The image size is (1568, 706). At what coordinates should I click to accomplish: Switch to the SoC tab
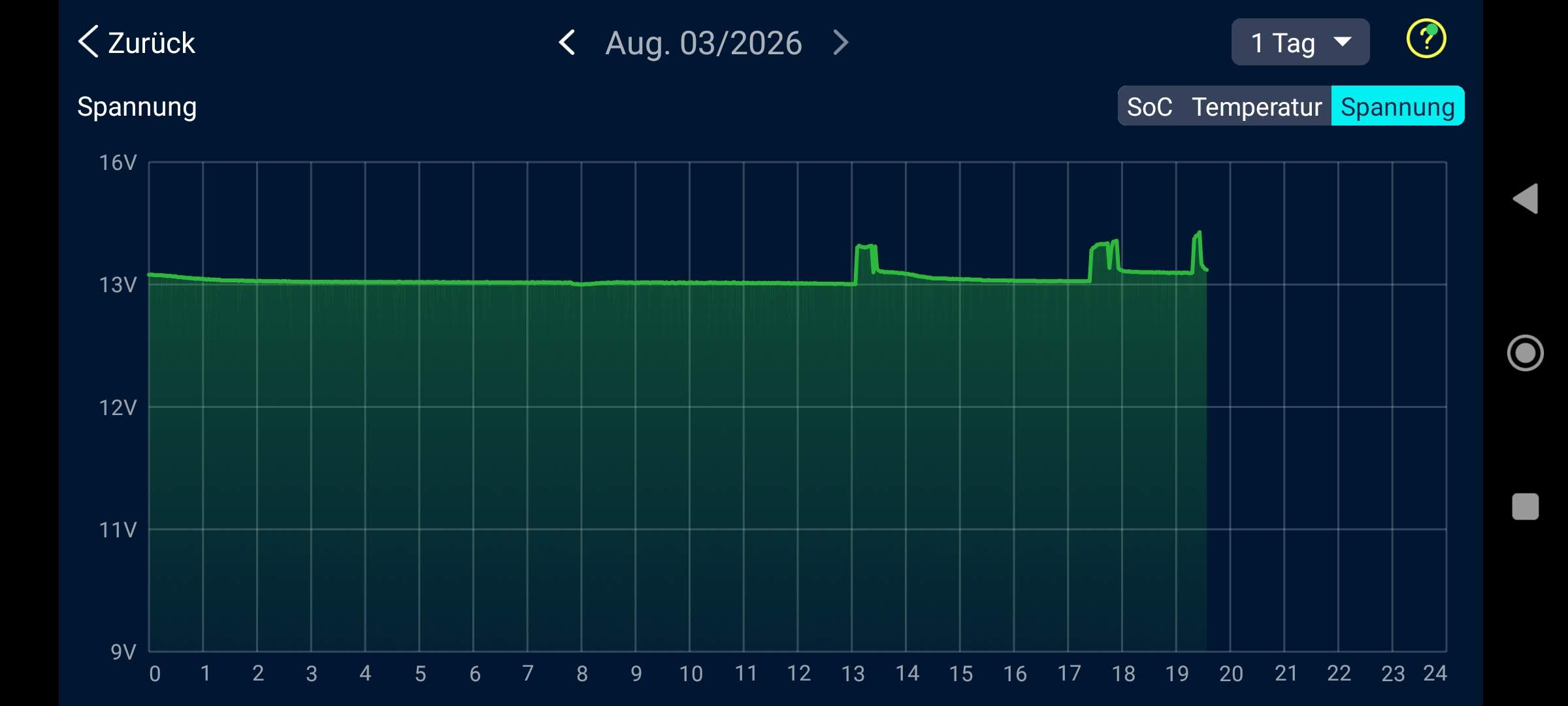(1150, 107)
